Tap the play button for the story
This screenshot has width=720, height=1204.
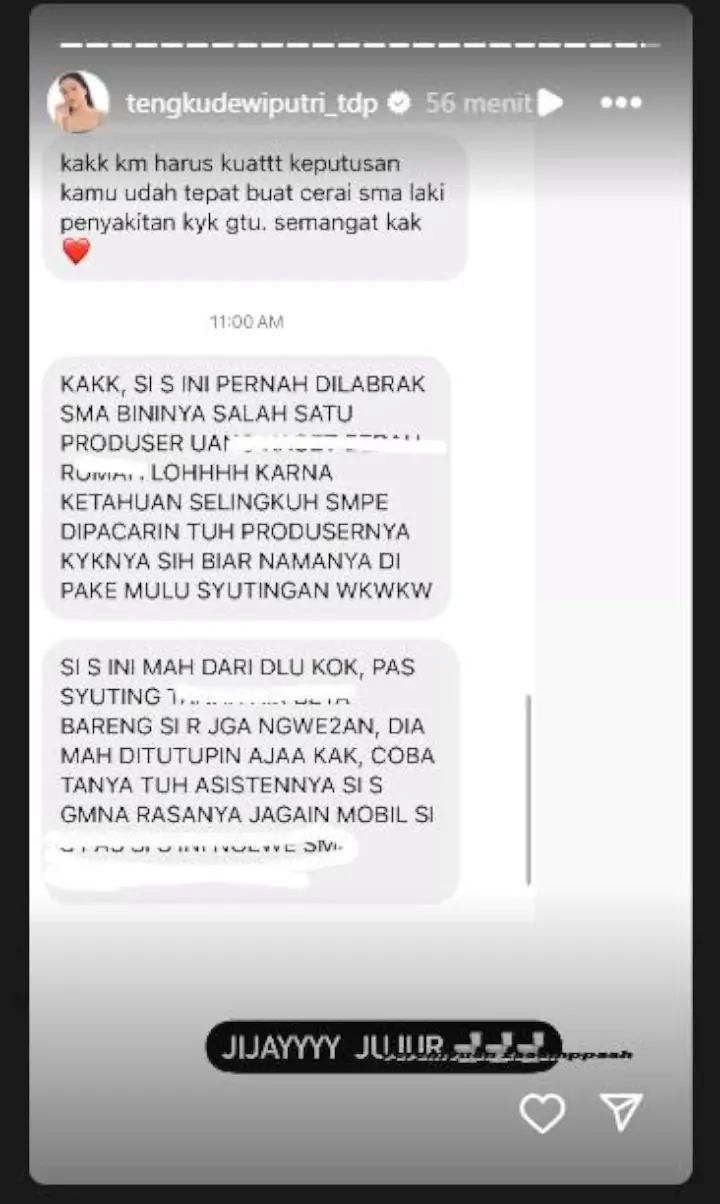[551, 102]
